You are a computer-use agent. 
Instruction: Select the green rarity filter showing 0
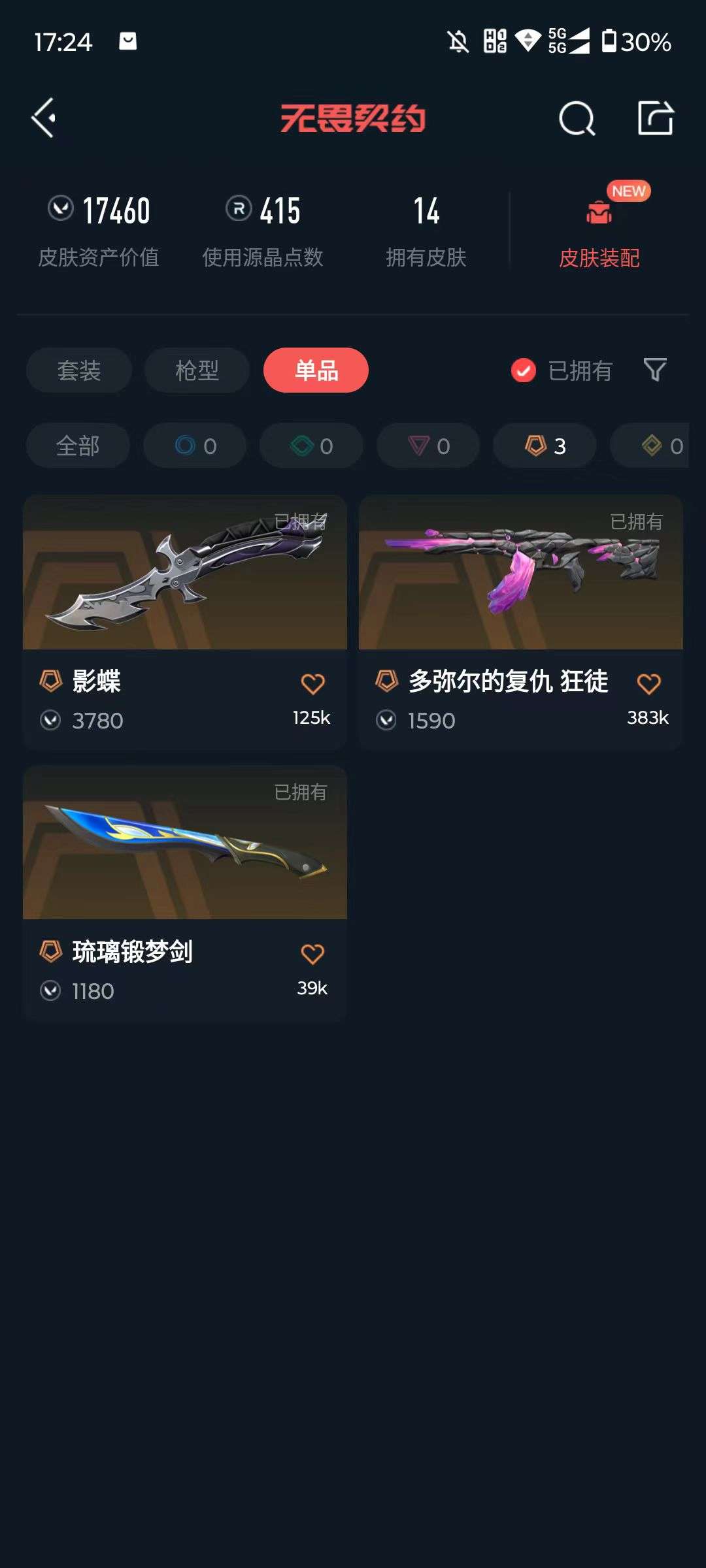(310, 446)
